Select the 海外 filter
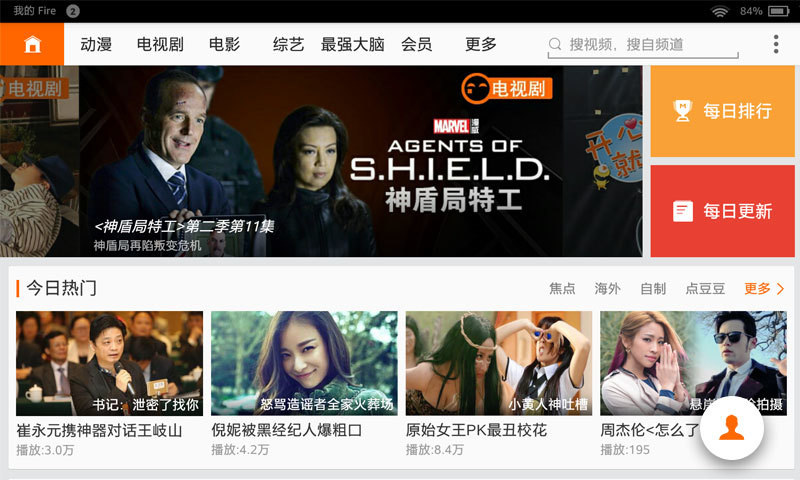Viewport: 800px width, 480px height. (608, 288)
